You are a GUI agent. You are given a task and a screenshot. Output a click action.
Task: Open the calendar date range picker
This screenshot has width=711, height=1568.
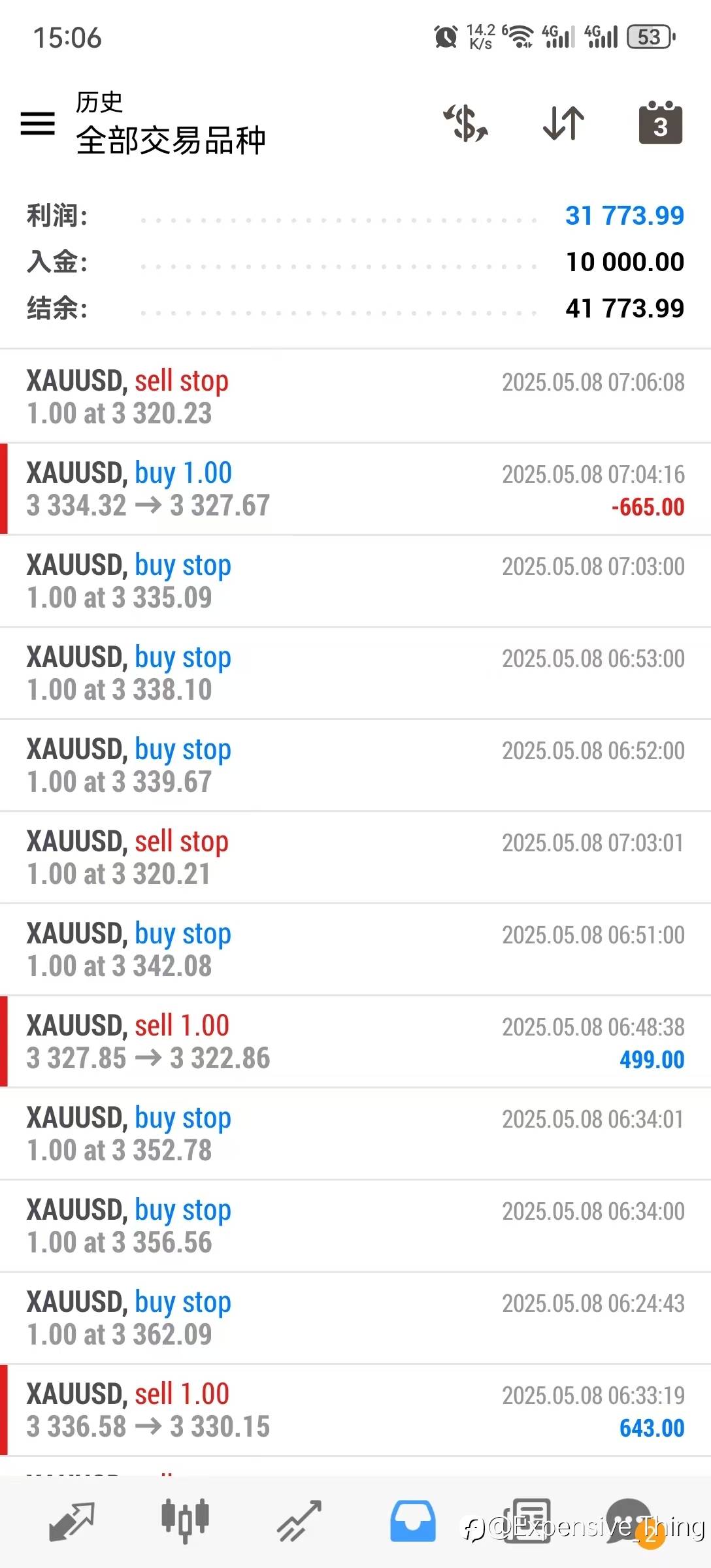[x=660, y=122]
